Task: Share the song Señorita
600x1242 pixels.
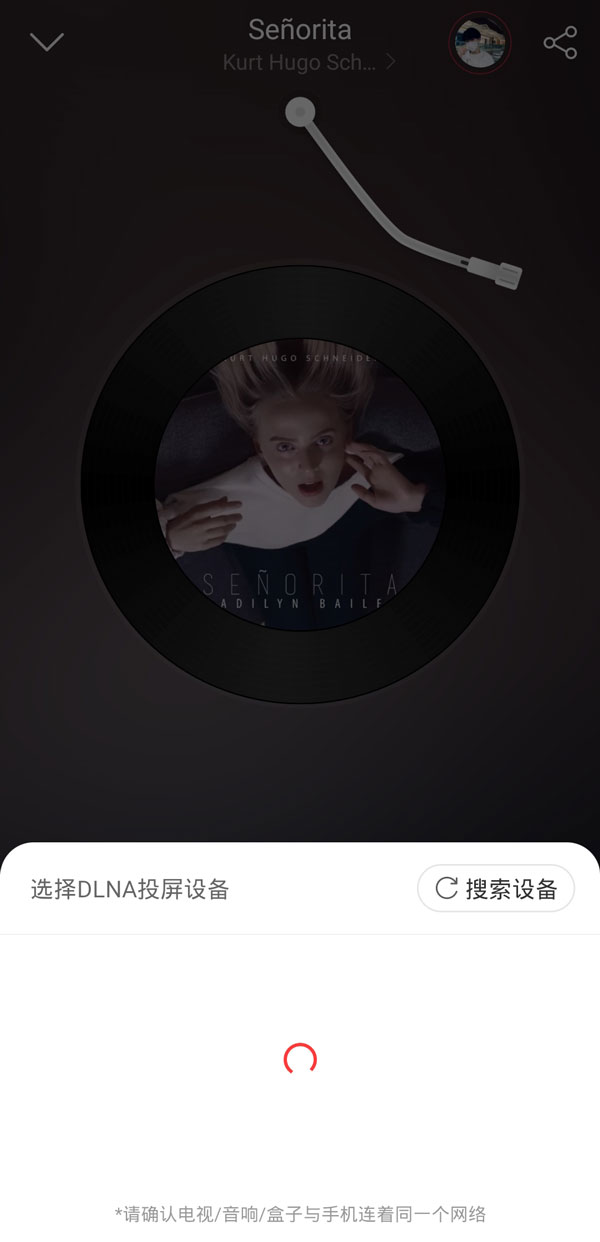Action: pos(560,42)
